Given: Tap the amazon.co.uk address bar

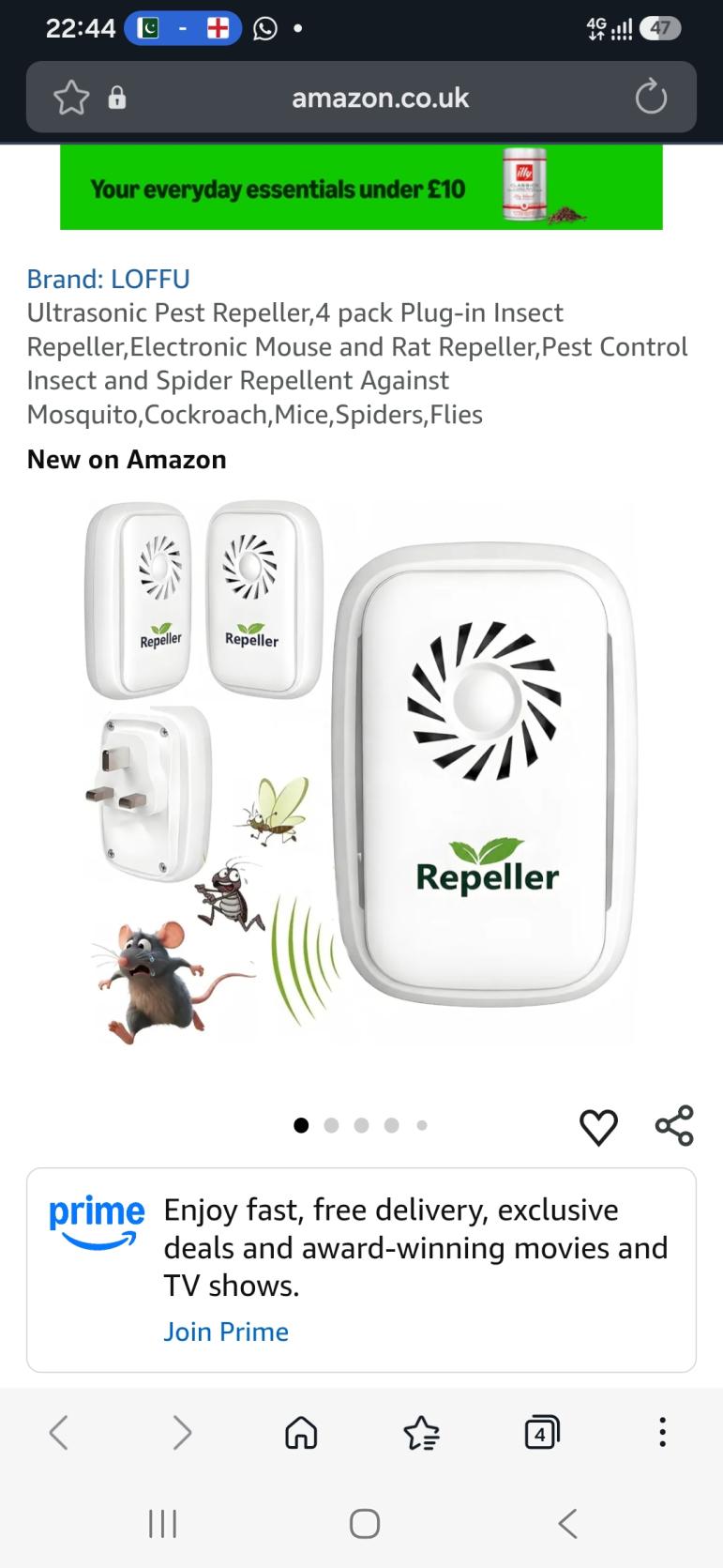Looking at the screenshot, I should 380,98.
